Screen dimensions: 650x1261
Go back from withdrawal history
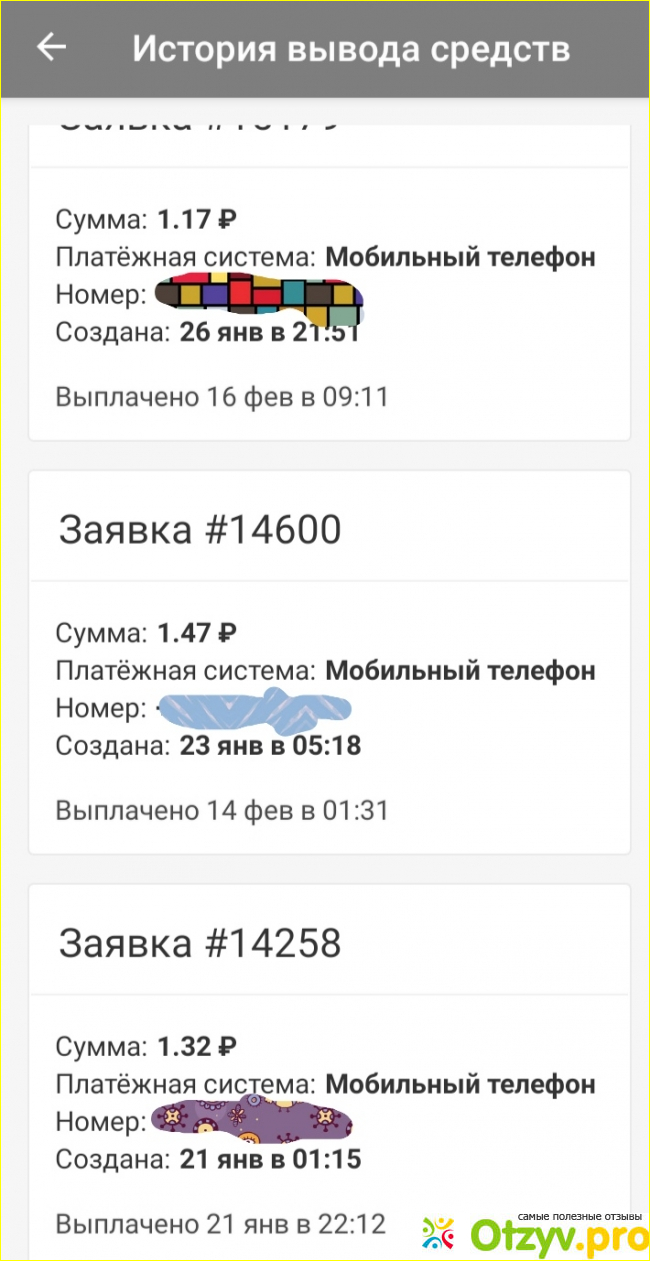tap(51, 47)
